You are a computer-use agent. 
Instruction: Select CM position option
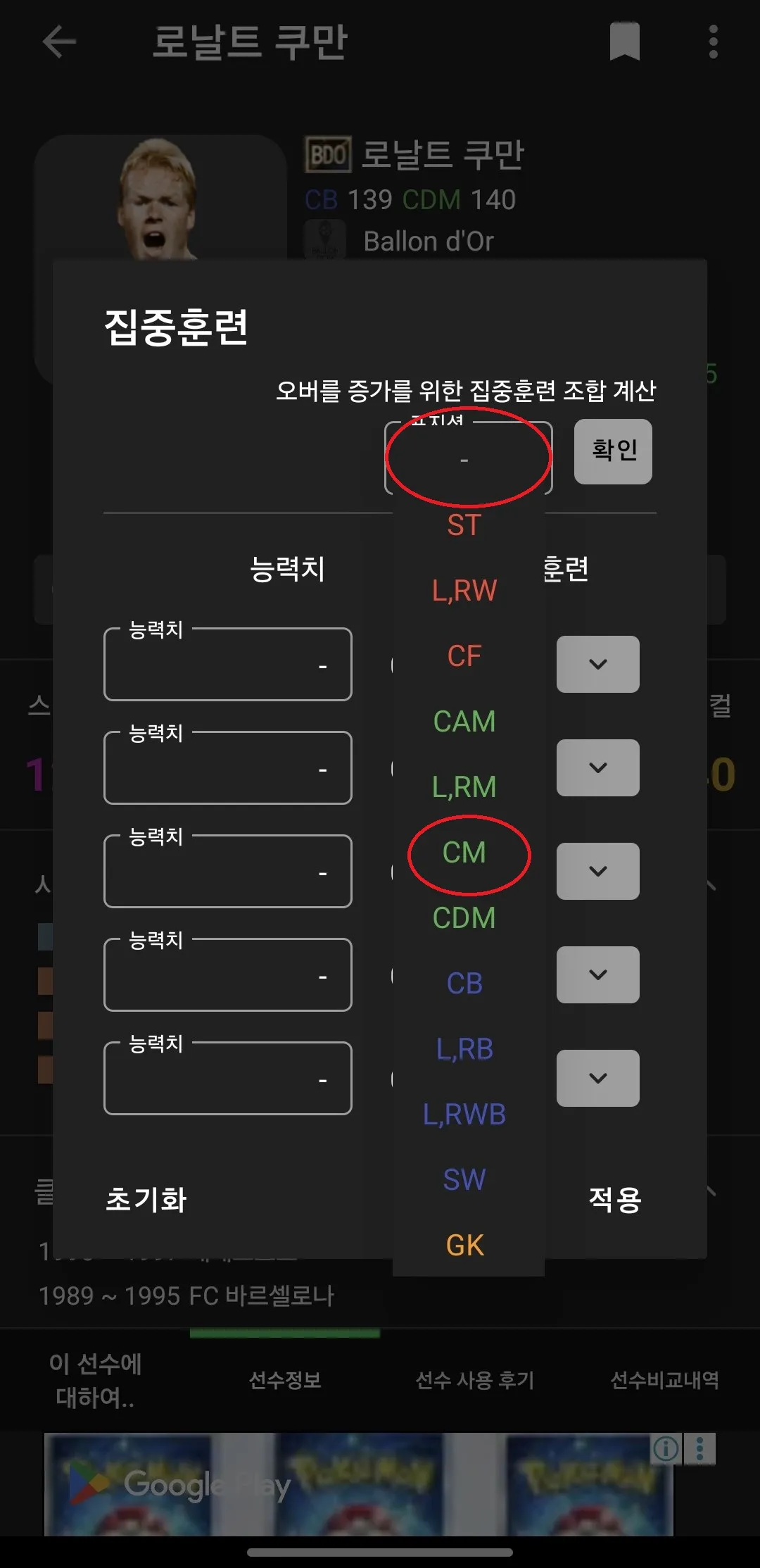pos(464,852)
